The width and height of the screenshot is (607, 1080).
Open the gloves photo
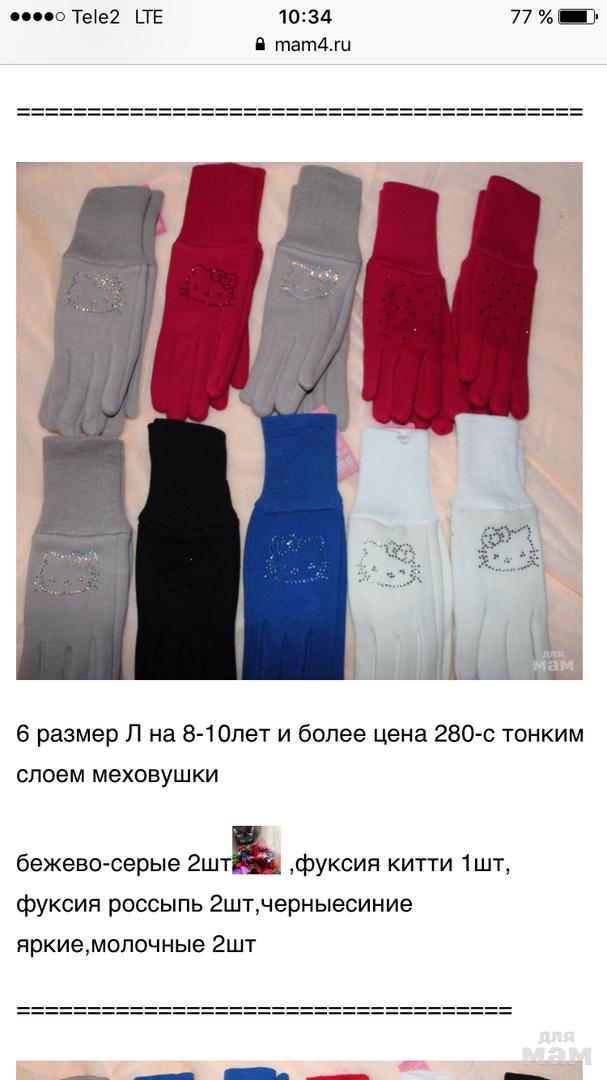coord(299,420)
